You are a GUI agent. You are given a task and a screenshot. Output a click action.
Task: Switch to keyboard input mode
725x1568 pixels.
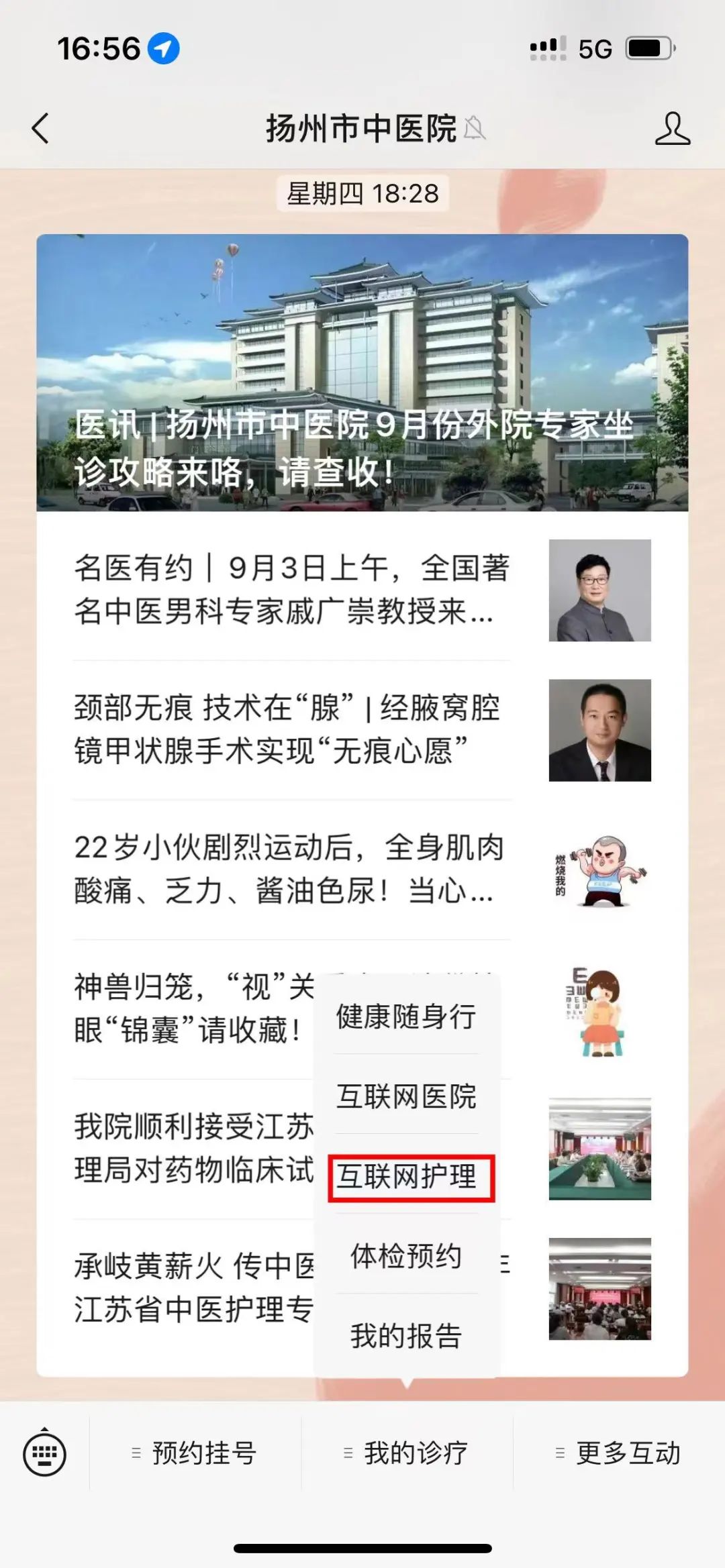click(44, 1454)
